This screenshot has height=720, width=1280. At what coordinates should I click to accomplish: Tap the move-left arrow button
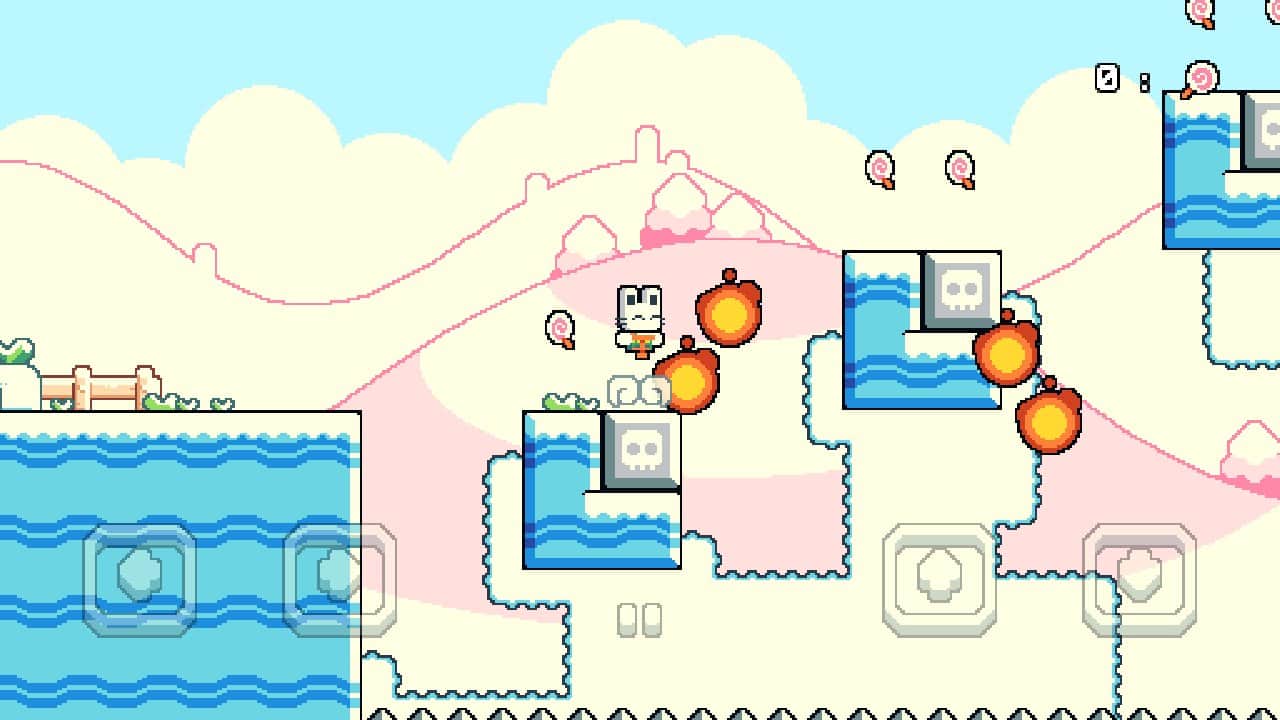[x=139, y=579]
